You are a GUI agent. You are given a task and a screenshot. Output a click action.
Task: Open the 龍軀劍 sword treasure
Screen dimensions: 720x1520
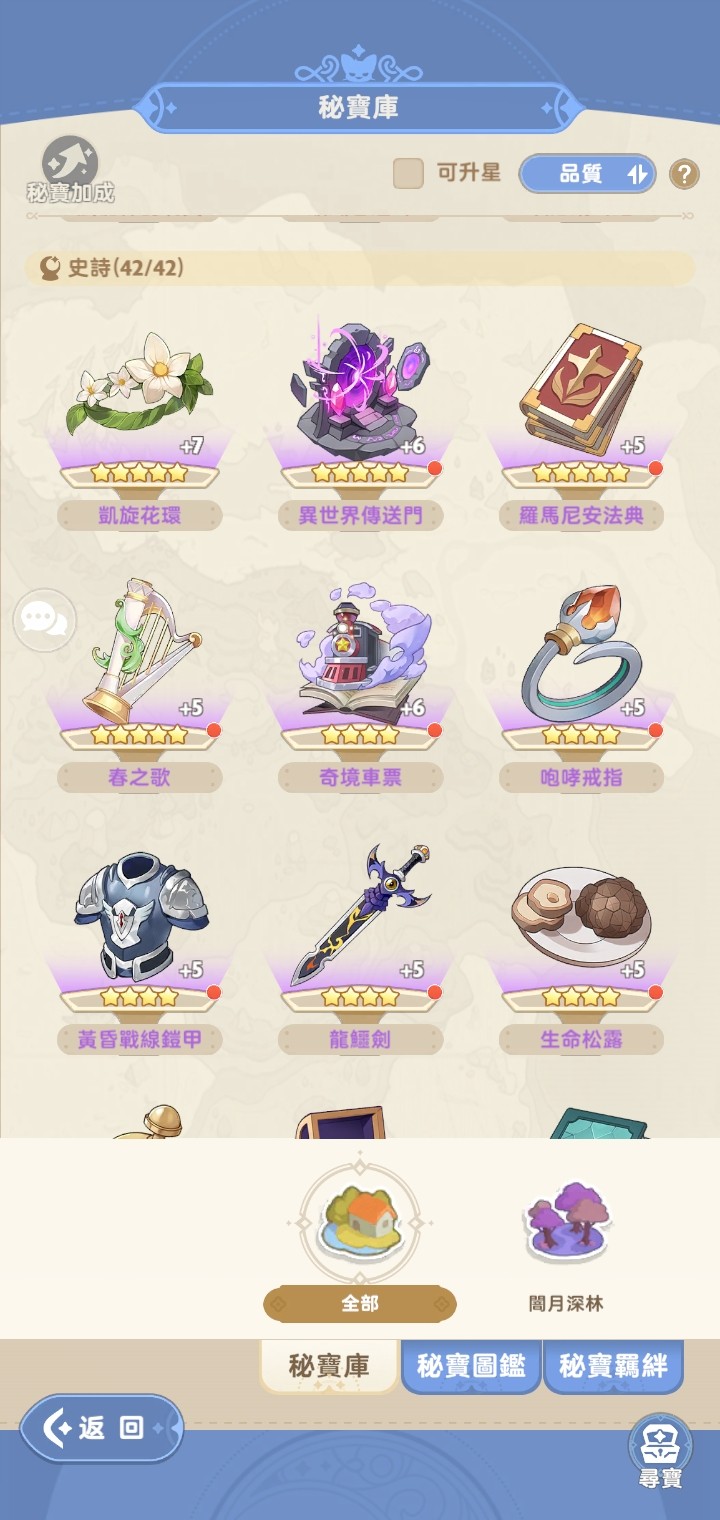click(361, 922)
